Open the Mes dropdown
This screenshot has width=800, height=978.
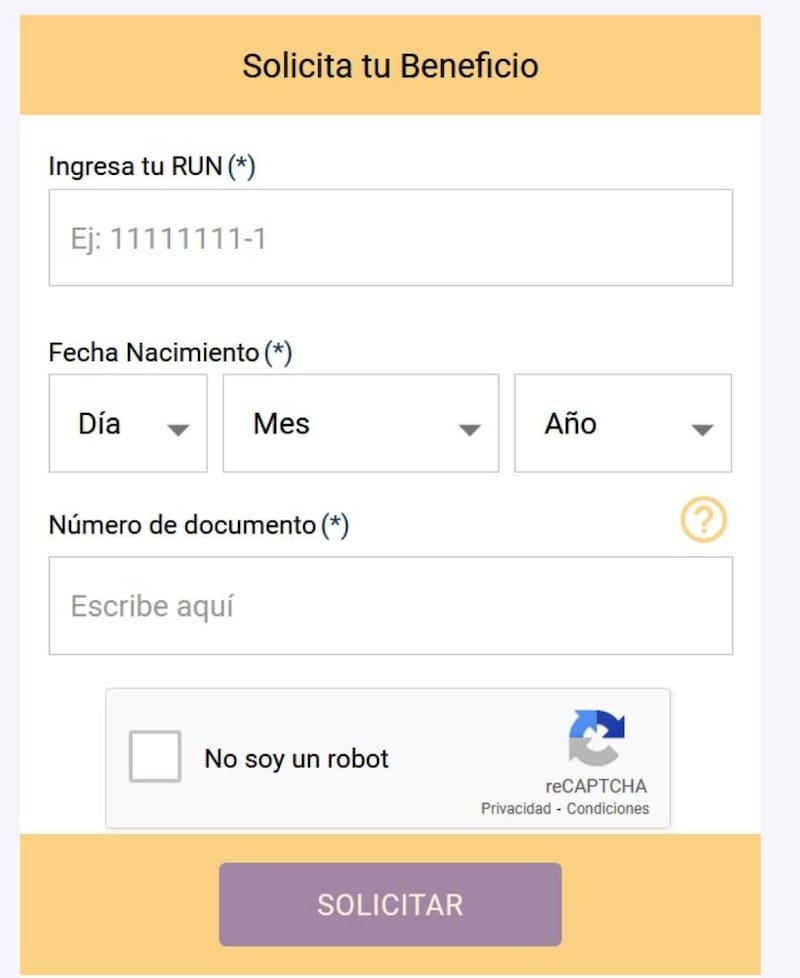point(360,424)
